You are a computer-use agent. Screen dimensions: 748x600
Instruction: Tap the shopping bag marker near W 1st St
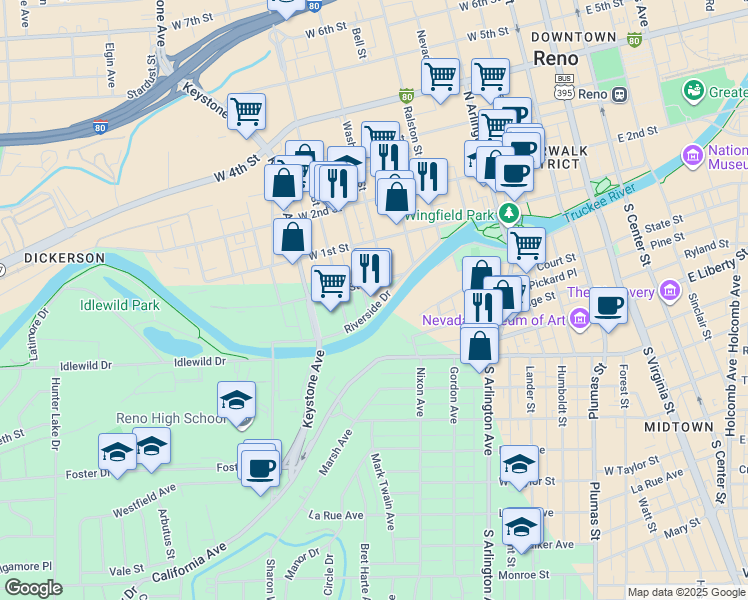(x=292, y=238)
